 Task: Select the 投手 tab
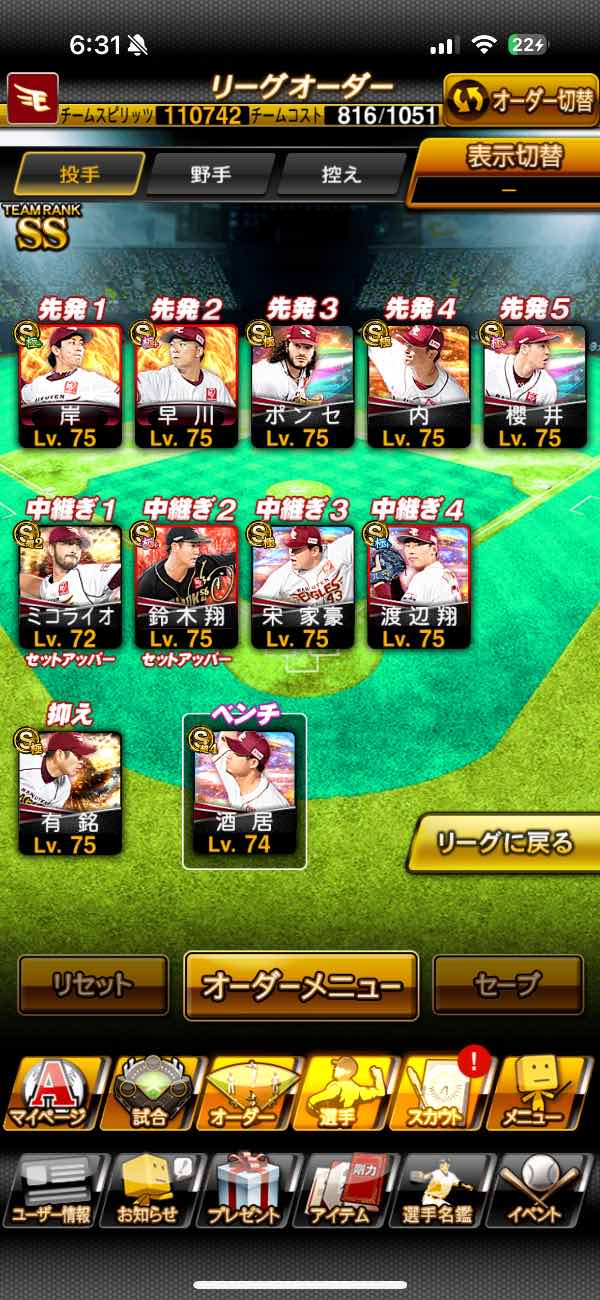click(x=79, y=174)
